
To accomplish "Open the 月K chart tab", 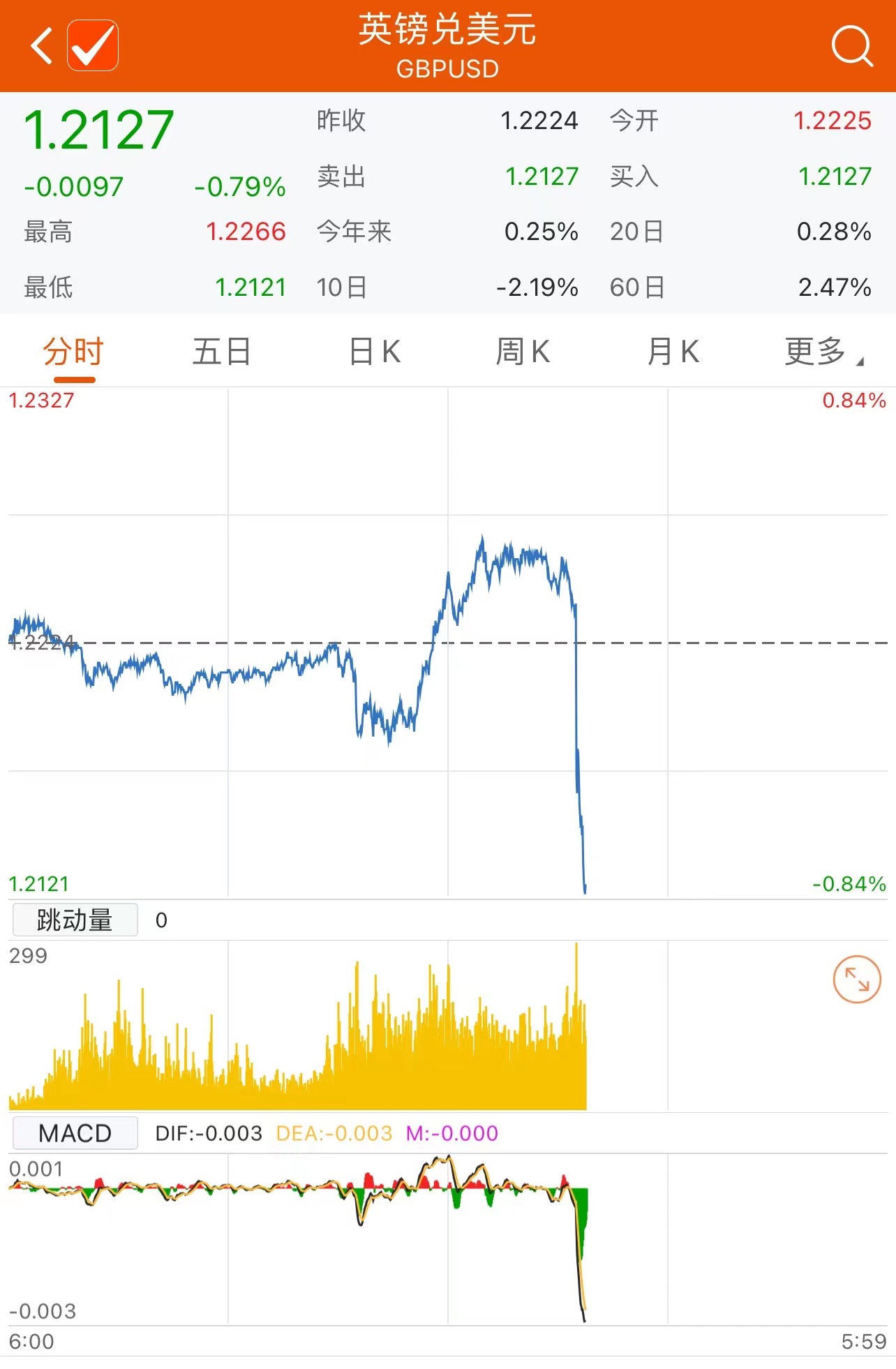I will [x=673, y=352].
